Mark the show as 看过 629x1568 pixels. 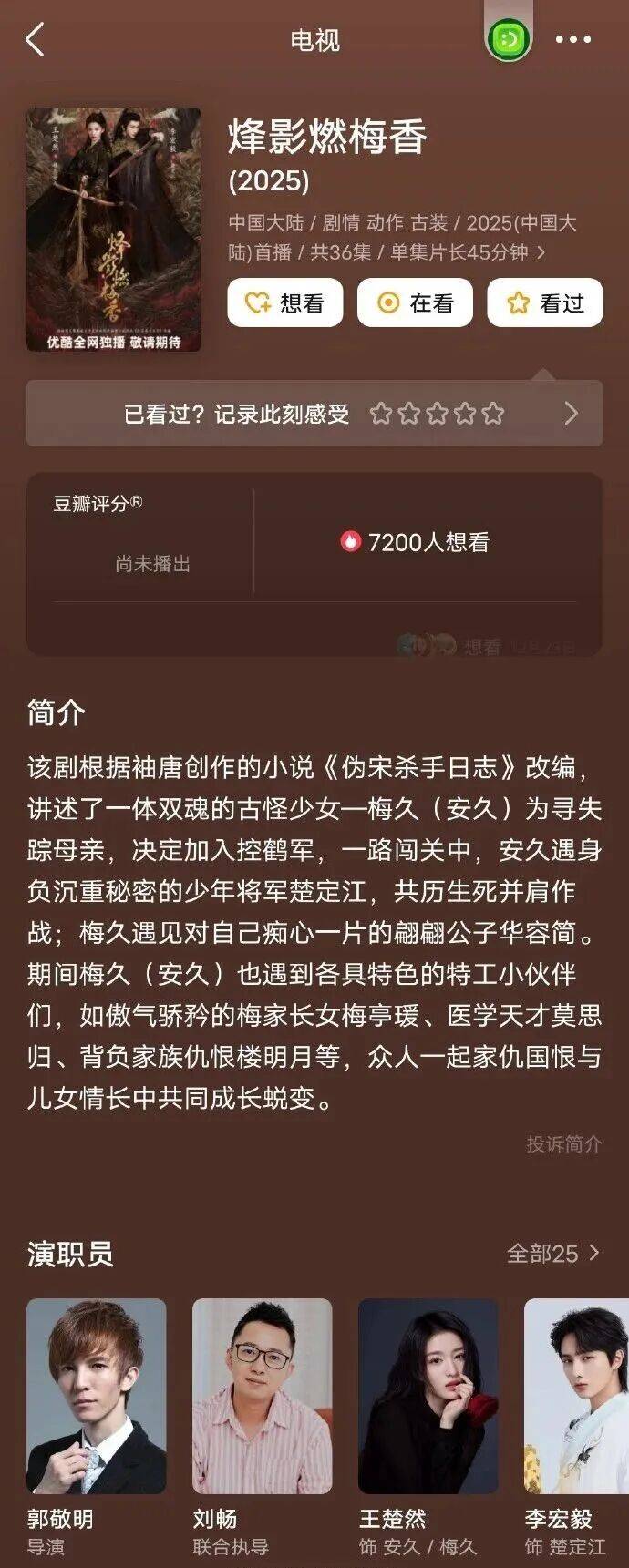point(544,302)
